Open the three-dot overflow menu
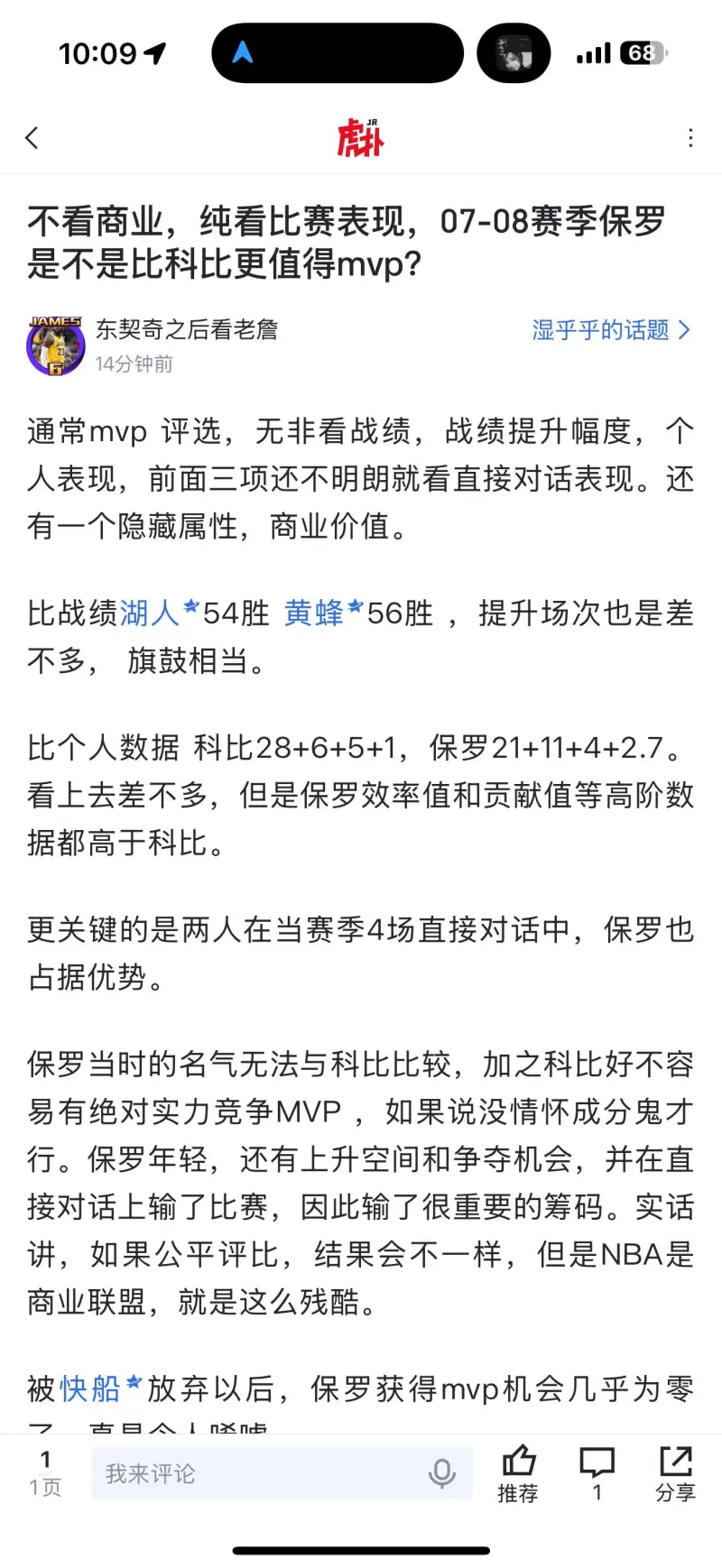Viewport: 722px width, 1568px height. [690, 138]
